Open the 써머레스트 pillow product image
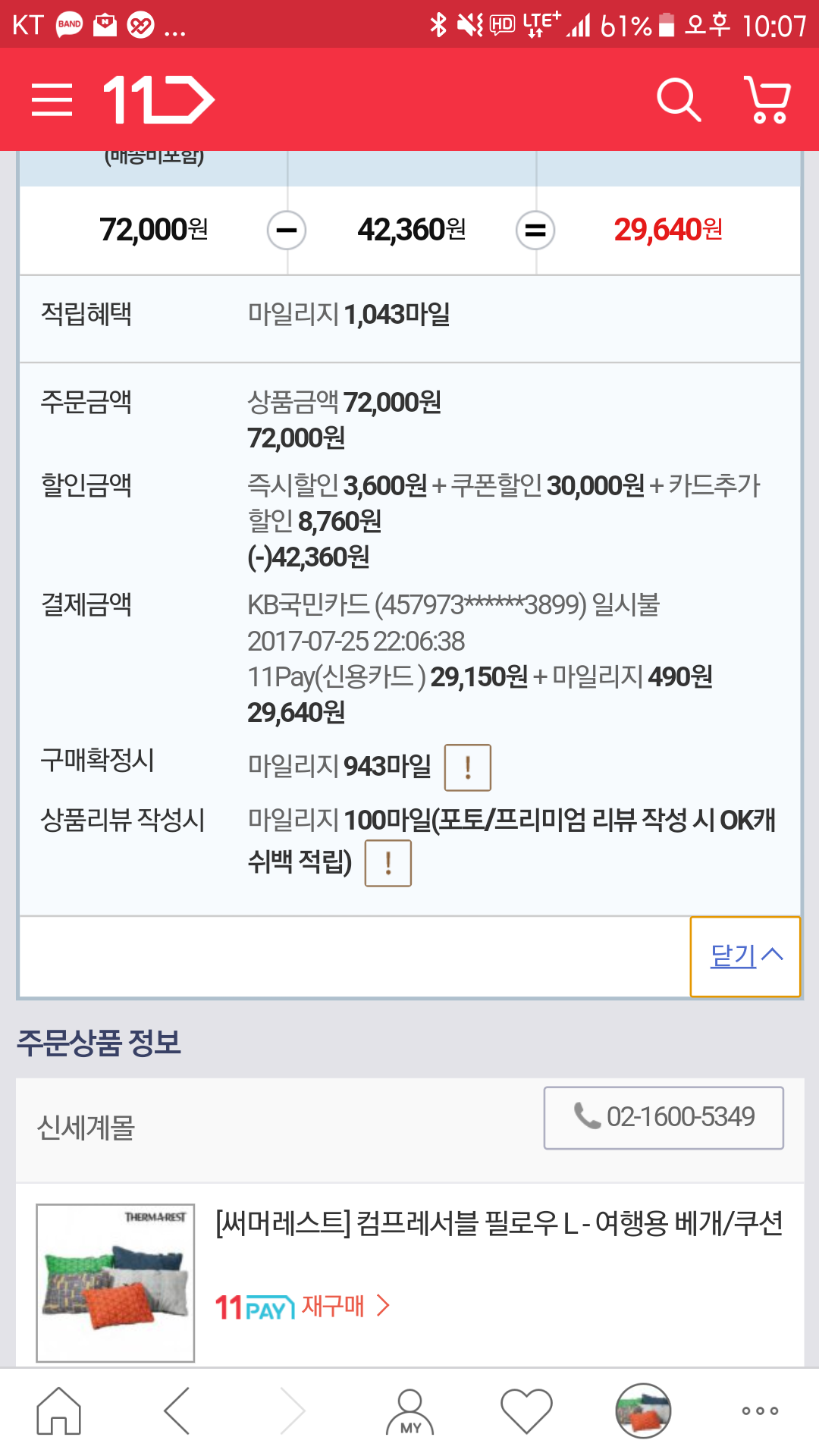819x1456 pixels. point(115,1282)
